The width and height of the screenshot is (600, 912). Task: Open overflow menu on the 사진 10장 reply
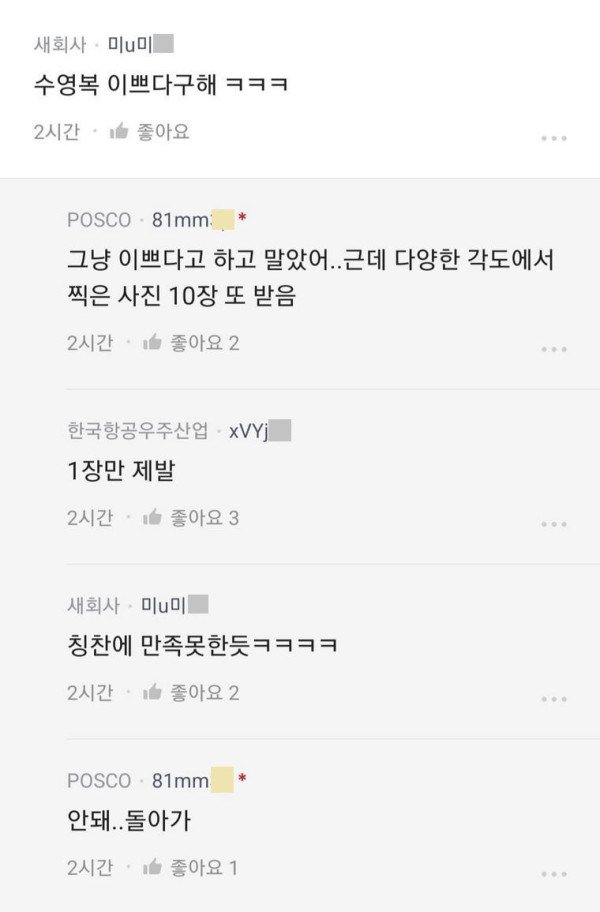click(554, 349)
